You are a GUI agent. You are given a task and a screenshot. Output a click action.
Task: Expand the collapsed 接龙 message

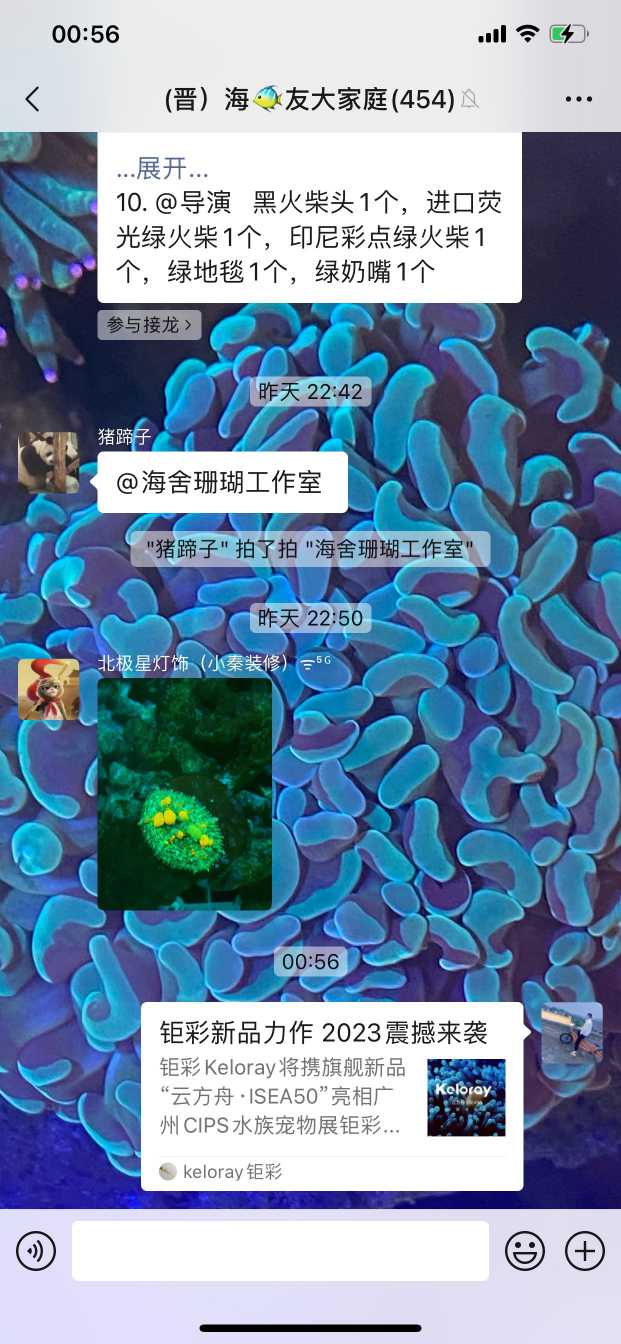162,168
